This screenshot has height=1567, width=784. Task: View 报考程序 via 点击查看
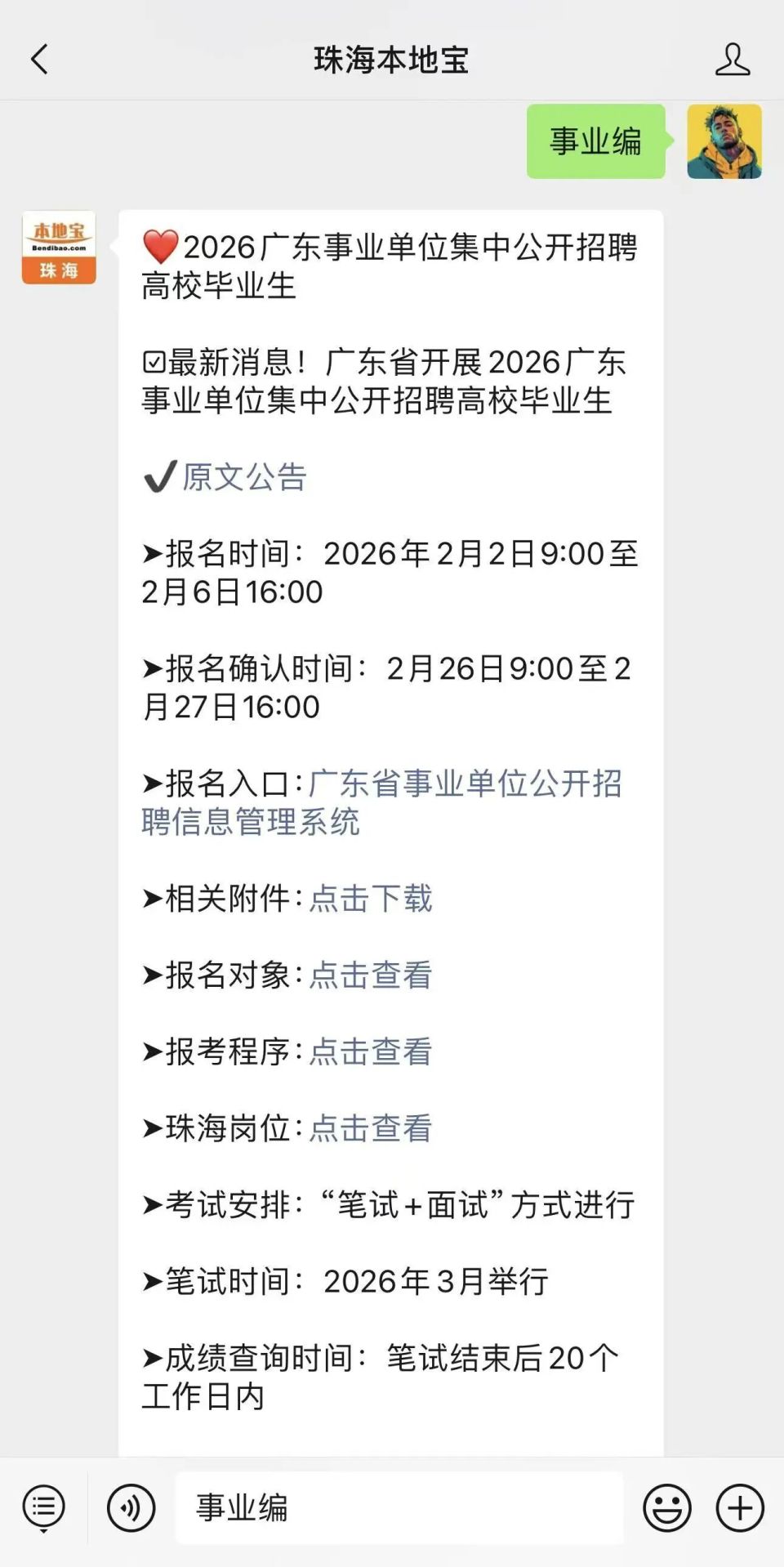(x=372, y=1053)
